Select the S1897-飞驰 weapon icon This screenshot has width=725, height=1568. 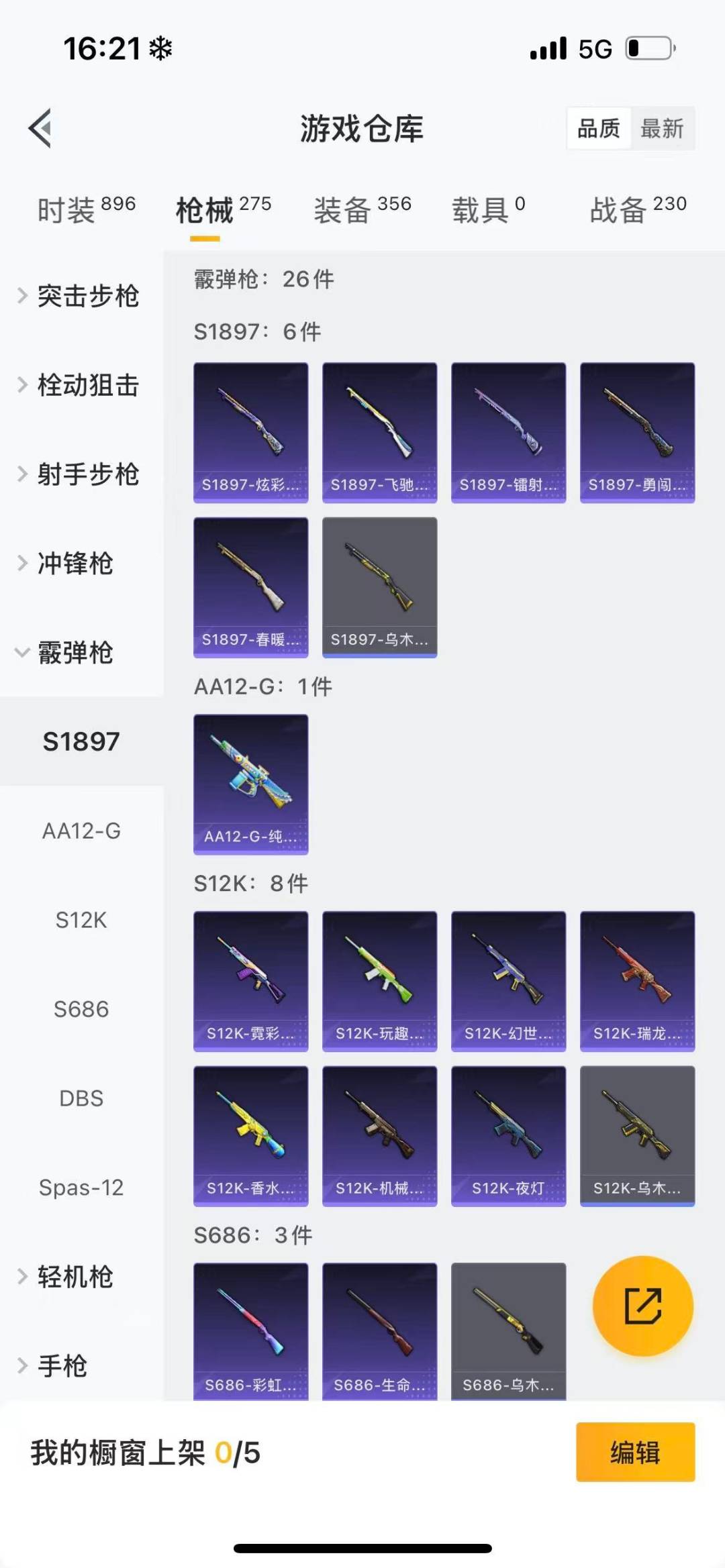(379, 431)
